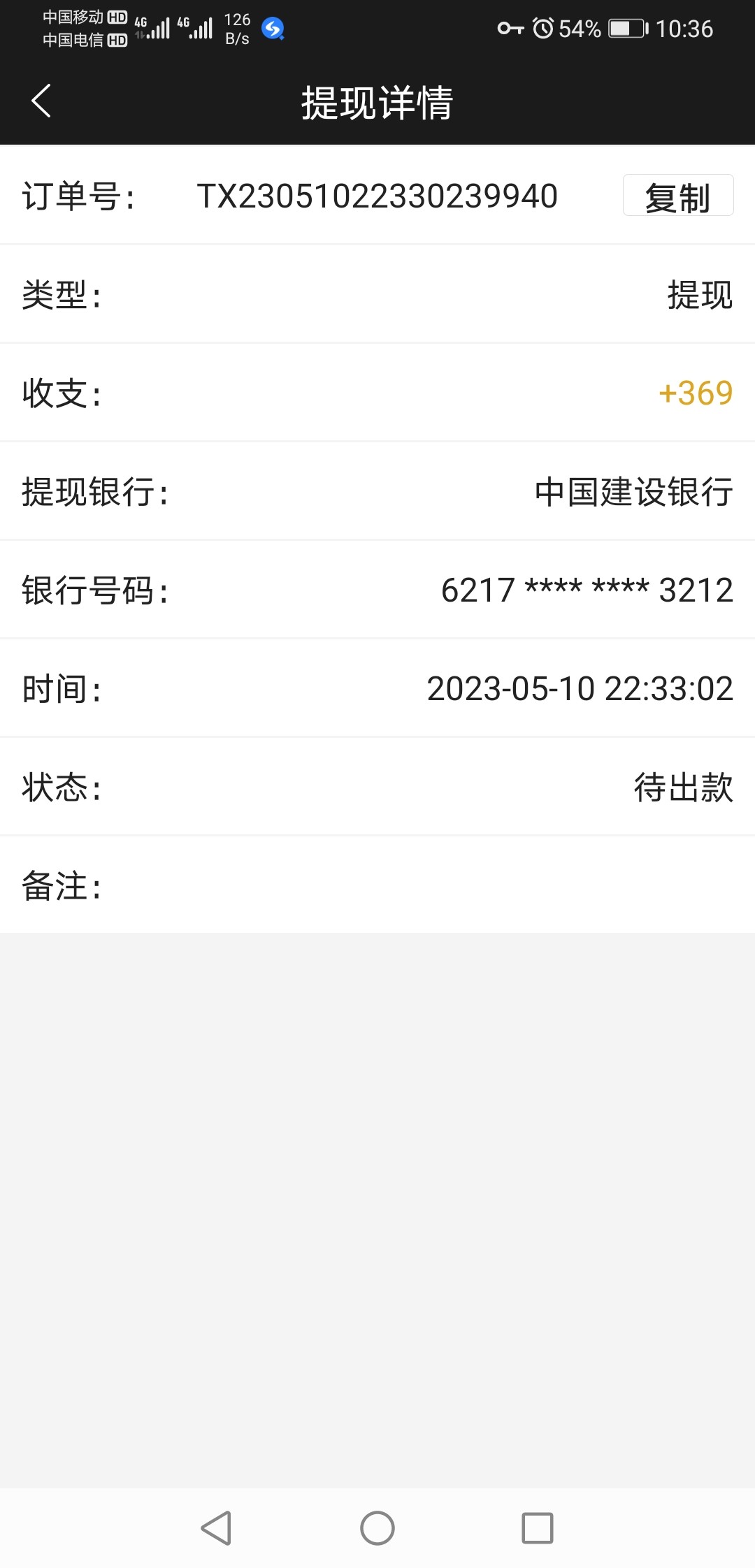
Task: Open the 提现详情 title bar
Action: (377, 101)
